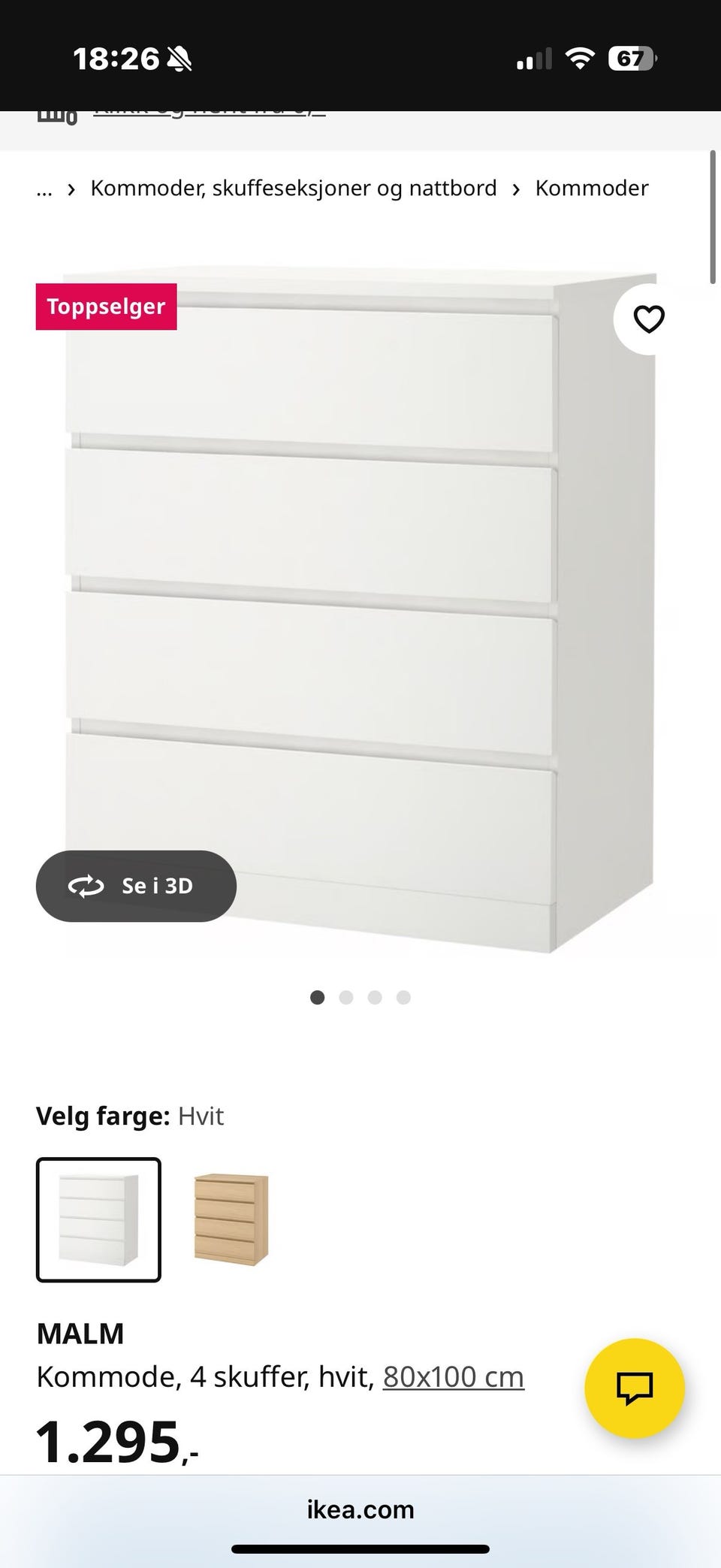View the dresser in 3D
Viewport: 721px width, 1568px height.
pyautogui.click(x=136, y=886)
